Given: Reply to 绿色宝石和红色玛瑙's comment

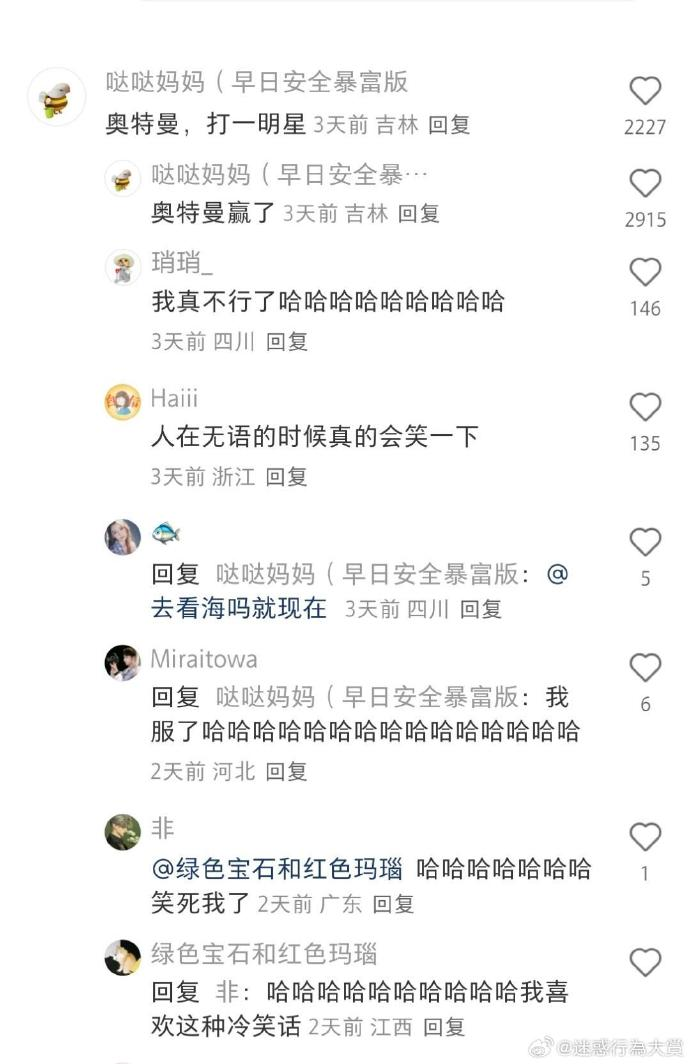Looking at the screenshot, I should [444, 1026].
